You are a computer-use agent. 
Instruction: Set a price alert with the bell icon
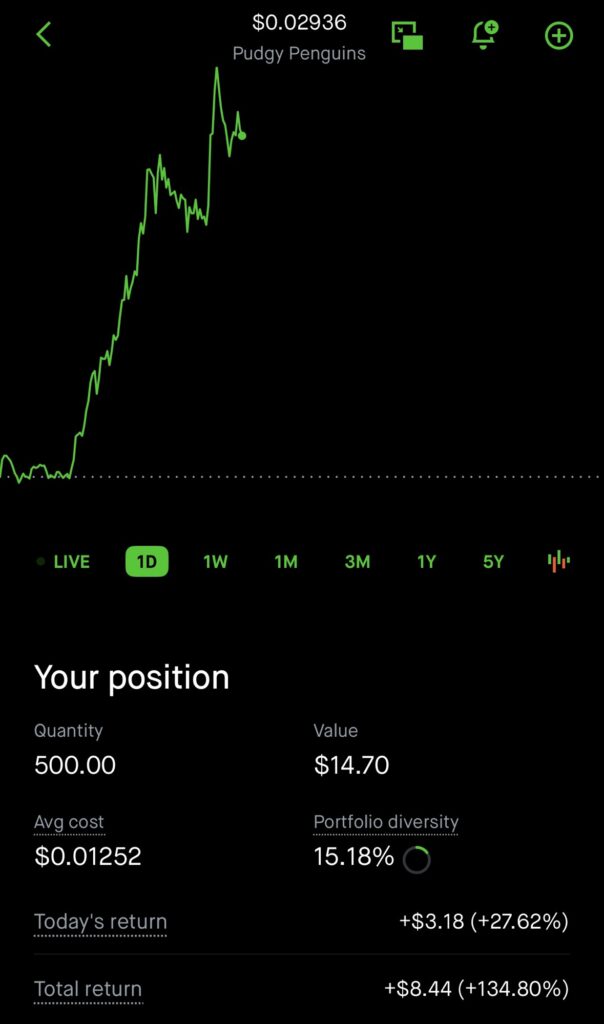(485, 35)
